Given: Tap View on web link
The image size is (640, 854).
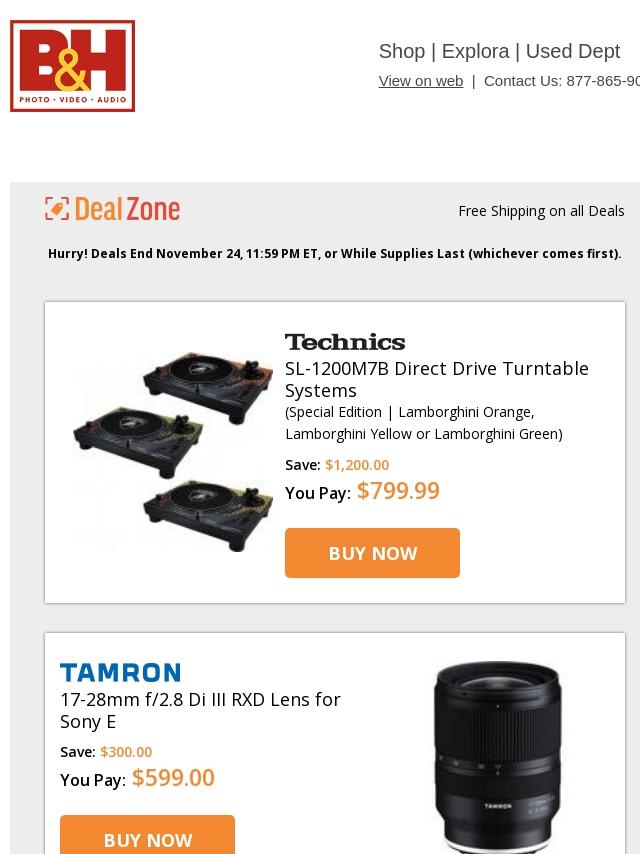Looking at the screenshot, I should [x=420, y=81].
